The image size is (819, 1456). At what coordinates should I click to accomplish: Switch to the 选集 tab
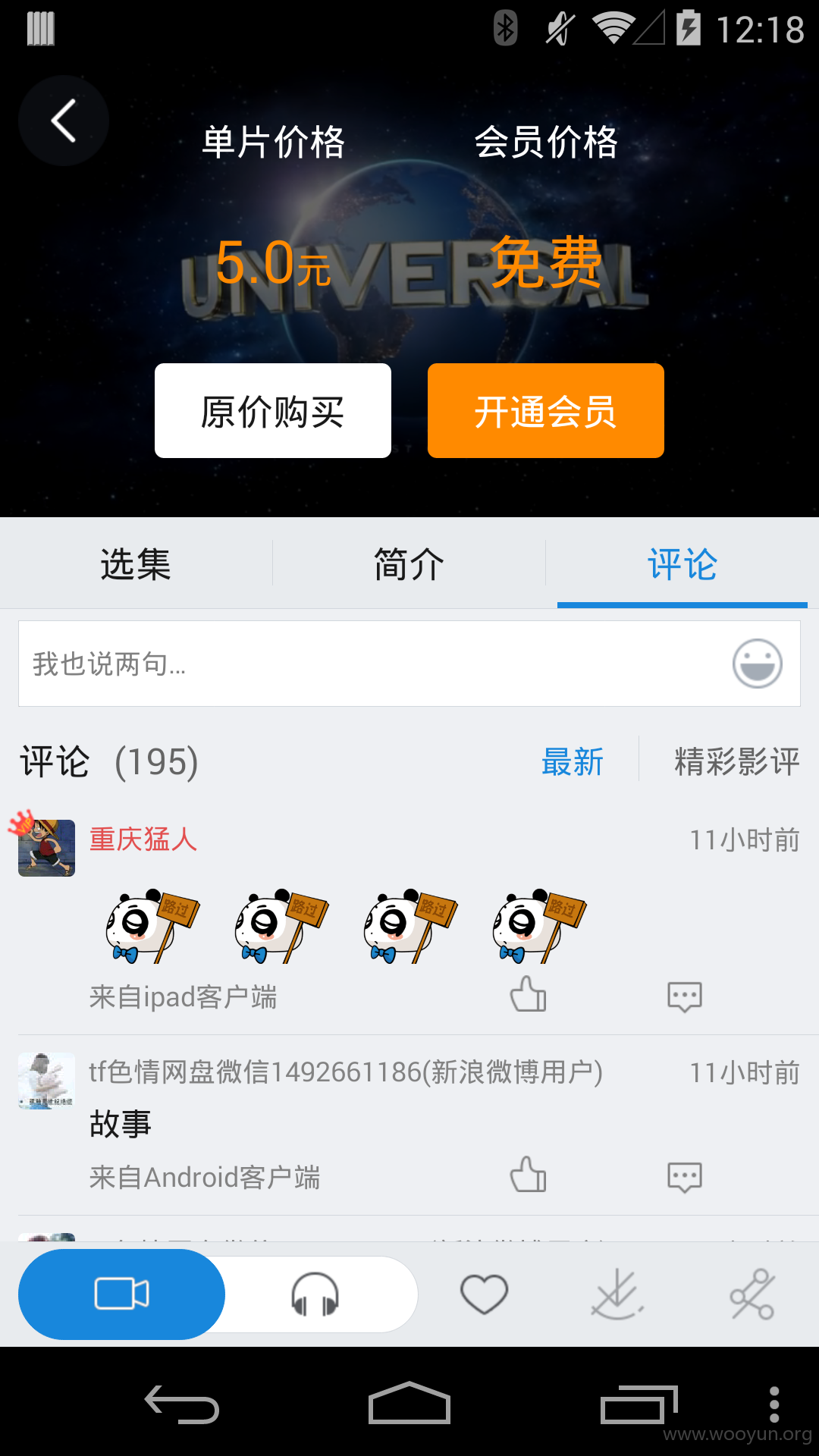(136, 563)
